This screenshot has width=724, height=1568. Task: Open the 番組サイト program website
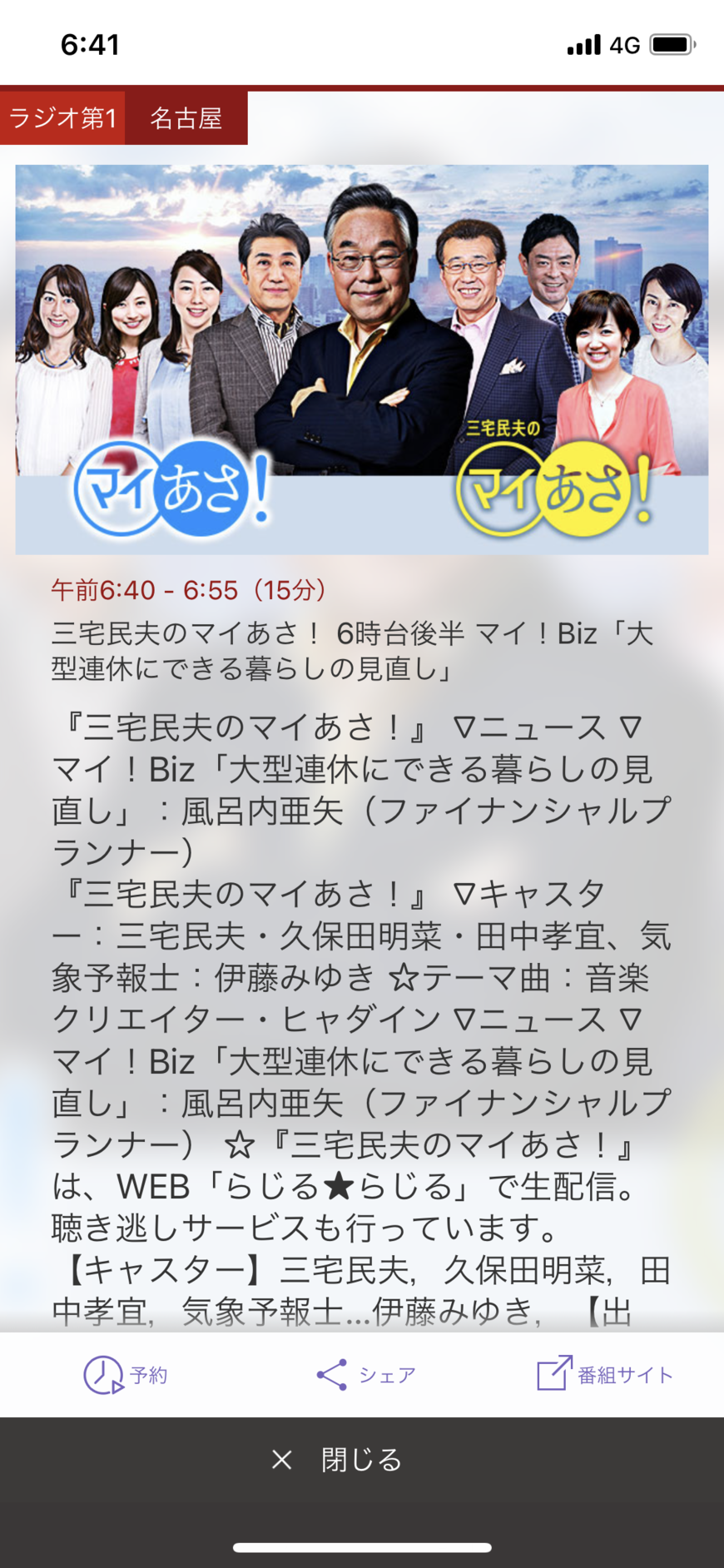pos(604,1374)
